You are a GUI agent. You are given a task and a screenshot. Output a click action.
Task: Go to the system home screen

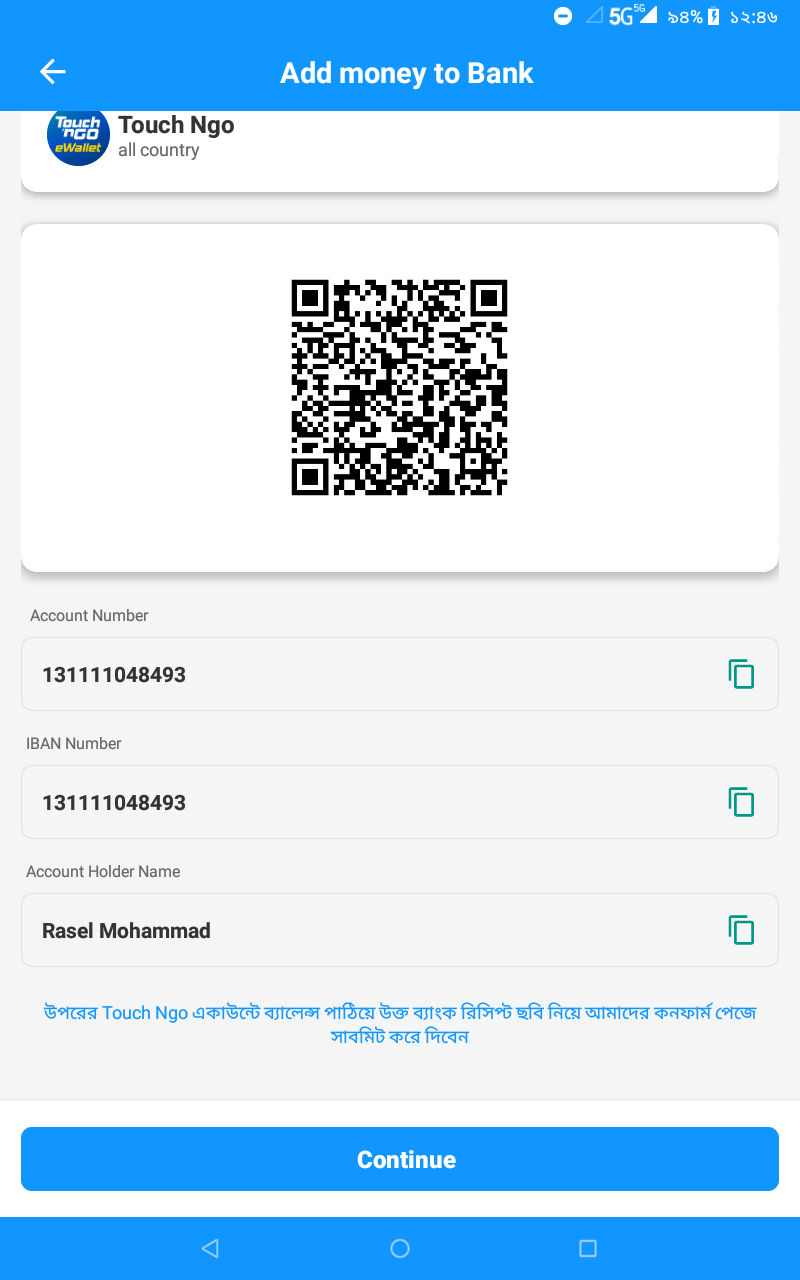400,1248
